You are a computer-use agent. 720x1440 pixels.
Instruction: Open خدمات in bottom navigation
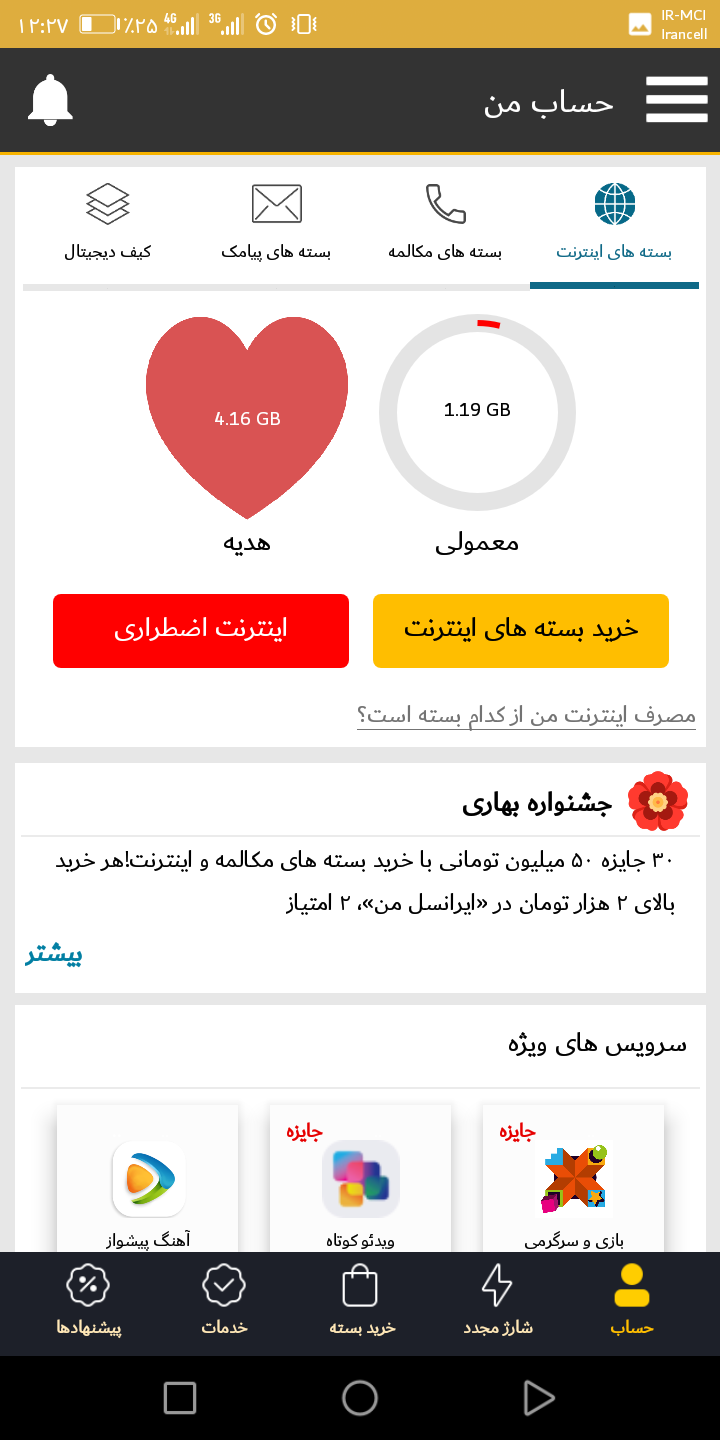coord(224,1300)
